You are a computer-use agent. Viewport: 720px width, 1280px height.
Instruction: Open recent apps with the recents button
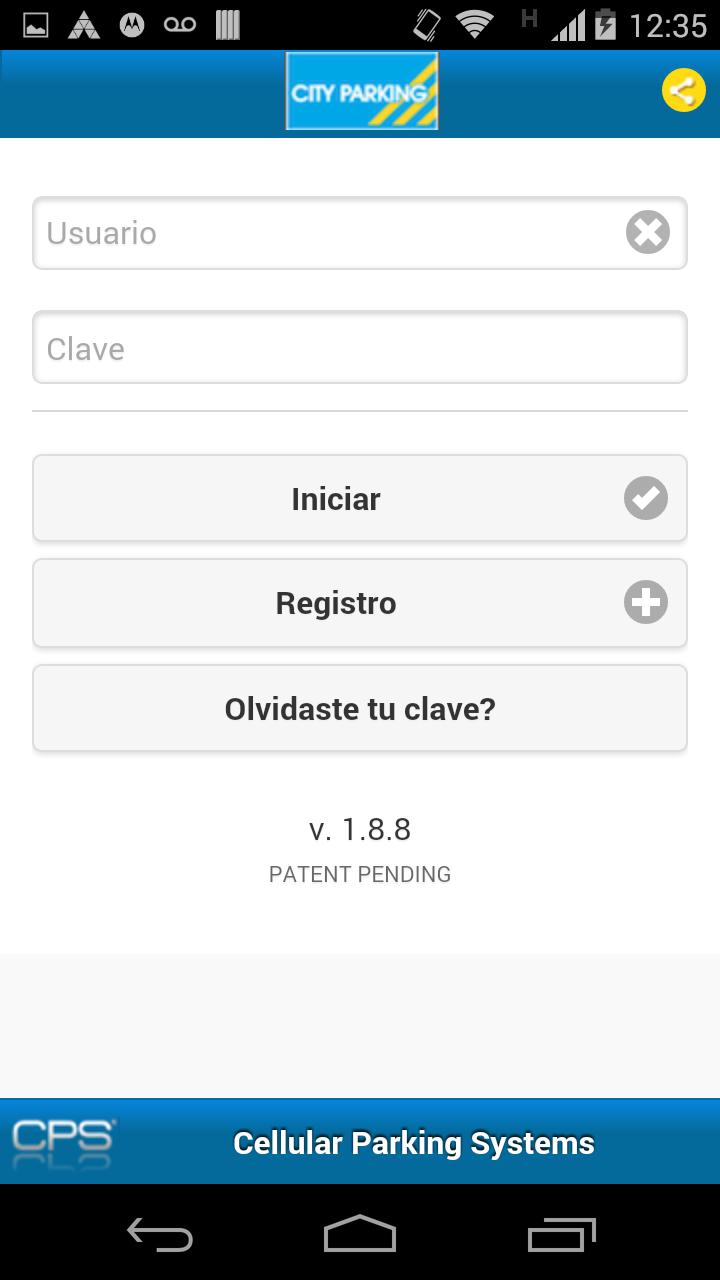pyautogui.click(x=560, y=1235)
